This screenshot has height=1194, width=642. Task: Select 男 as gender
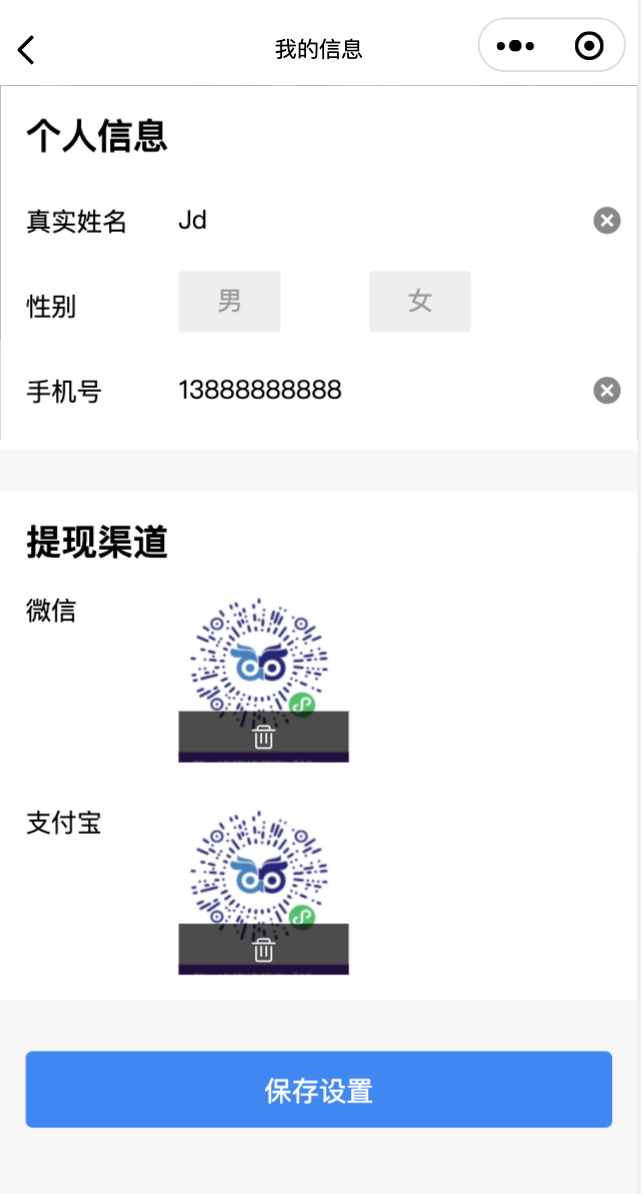coord(230,301)
